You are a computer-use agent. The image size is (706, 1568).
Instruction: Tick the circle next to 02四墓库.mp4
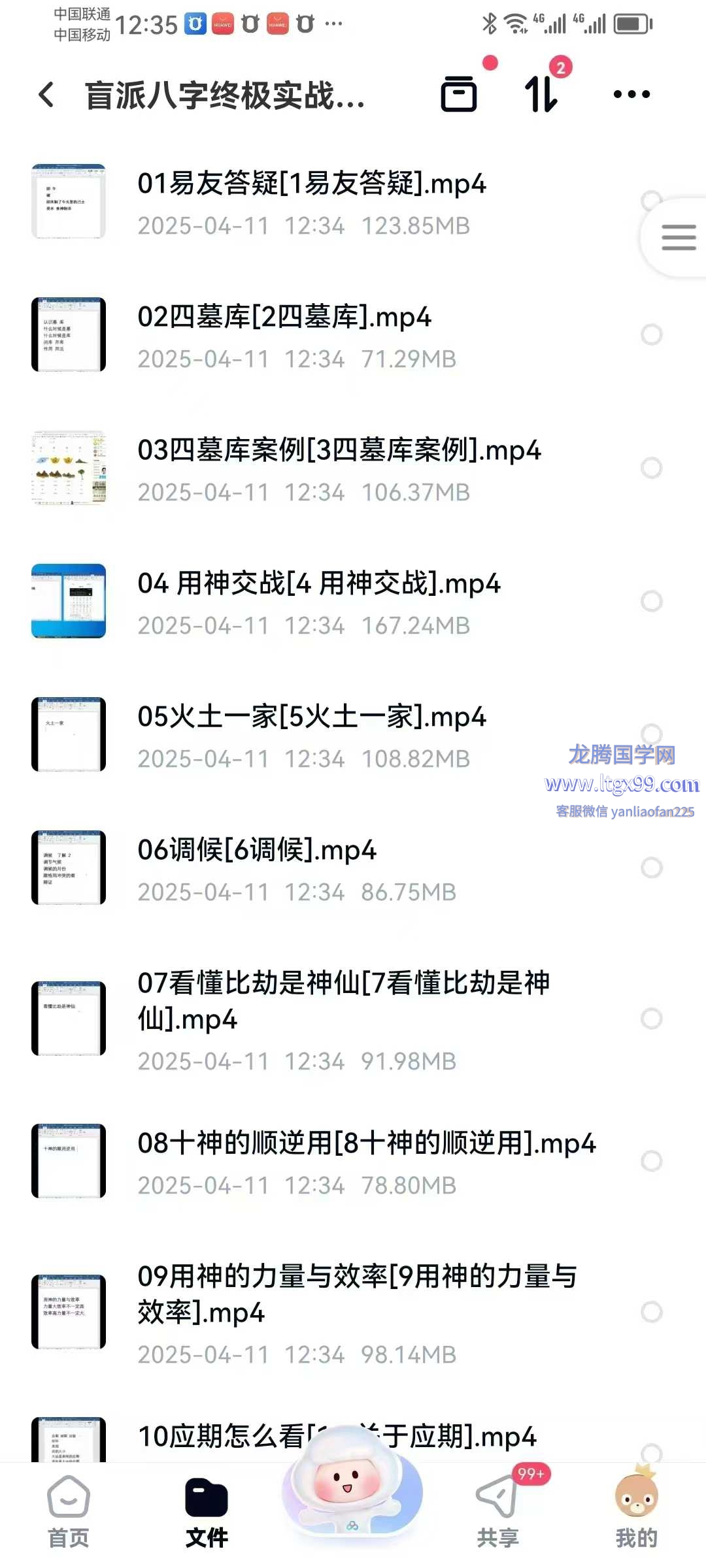tap(651, 335)
